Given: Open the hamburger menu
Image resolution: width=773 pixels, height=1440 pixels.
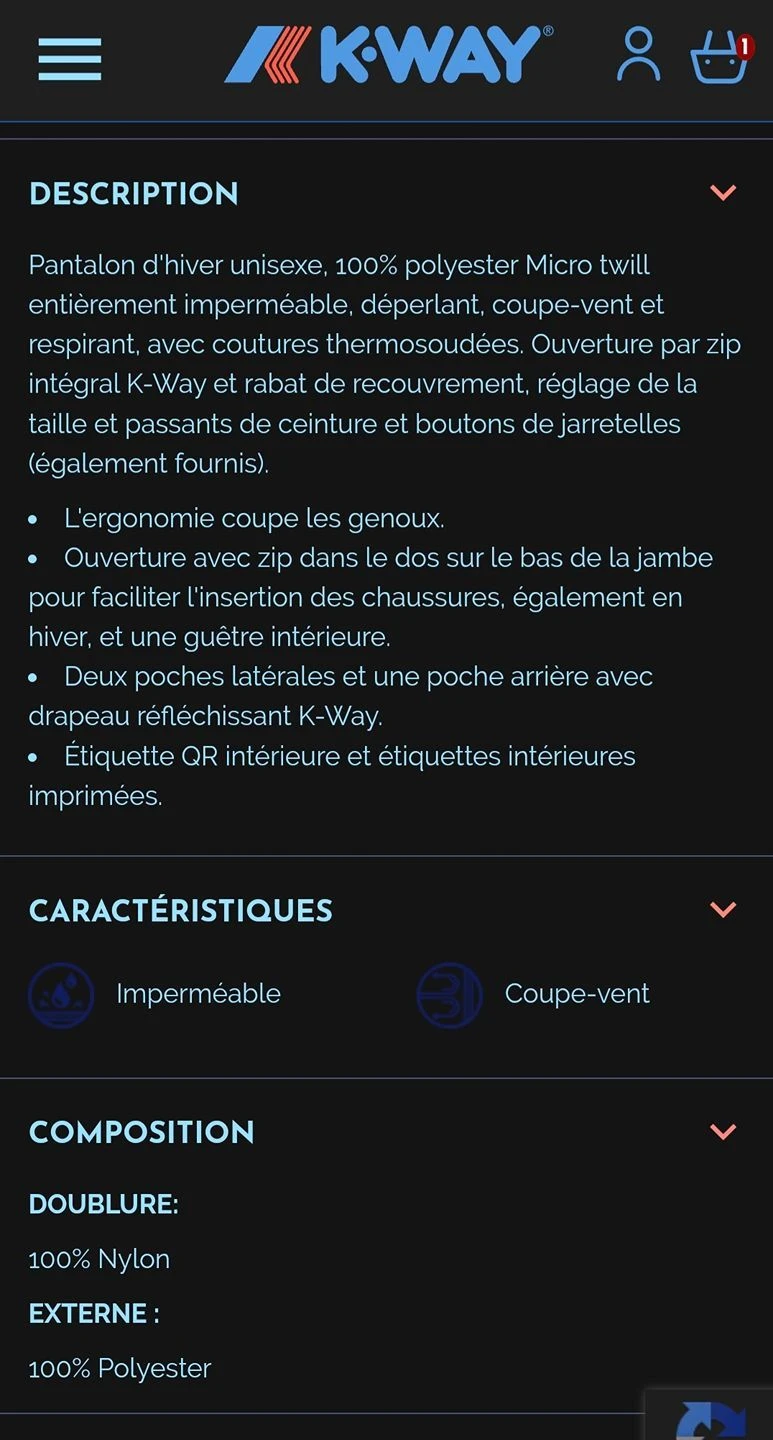Looking at the screenshot, I should coord(70,59).
